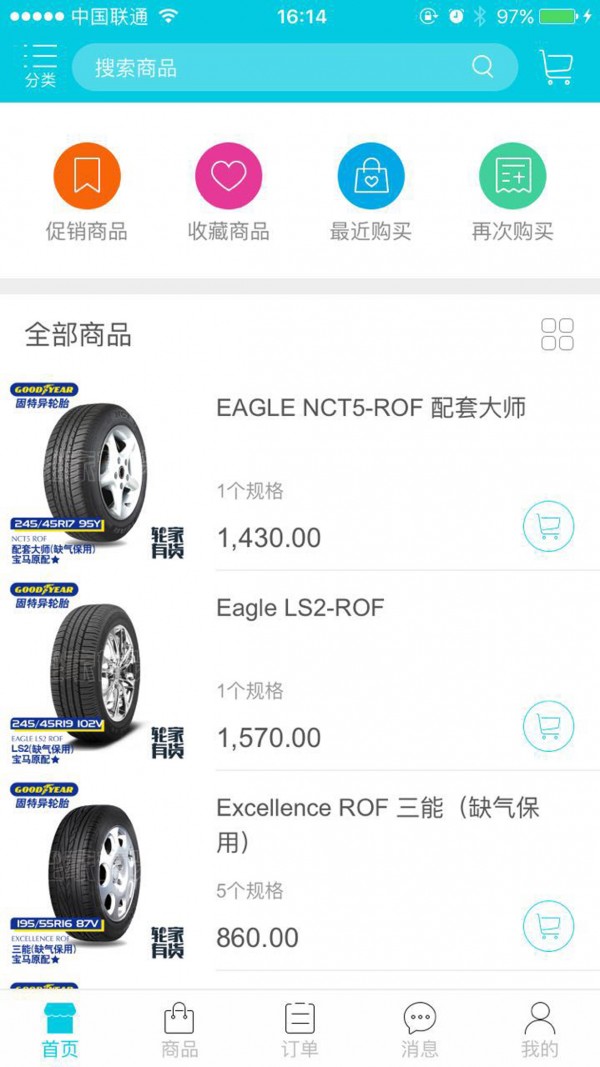Add Eagle LS2-ROF to the cart
600x1067 pixels.
(x=548, y=726)
